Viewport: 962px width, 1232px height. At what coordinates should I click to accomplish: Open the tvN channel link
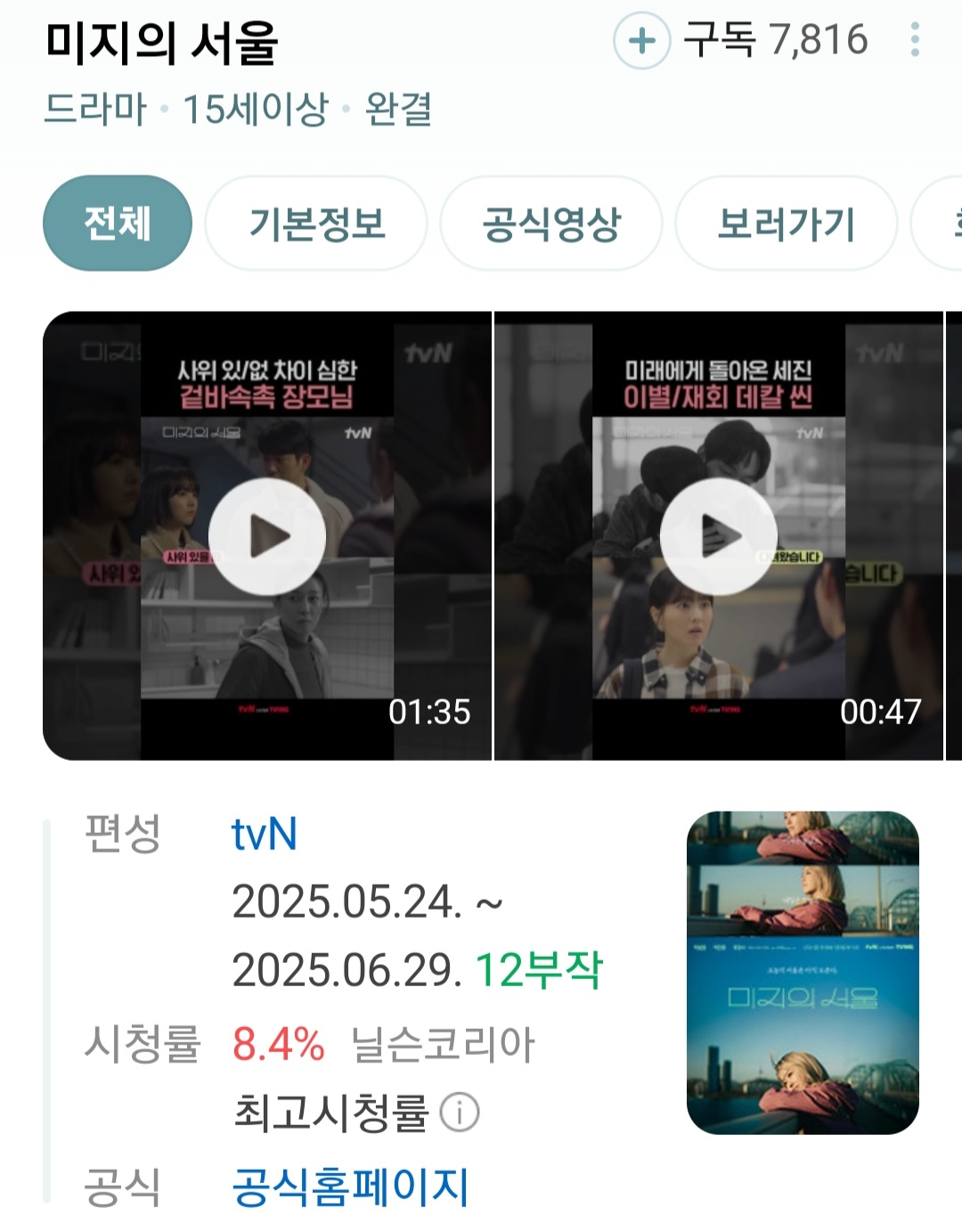pos(264,835)
